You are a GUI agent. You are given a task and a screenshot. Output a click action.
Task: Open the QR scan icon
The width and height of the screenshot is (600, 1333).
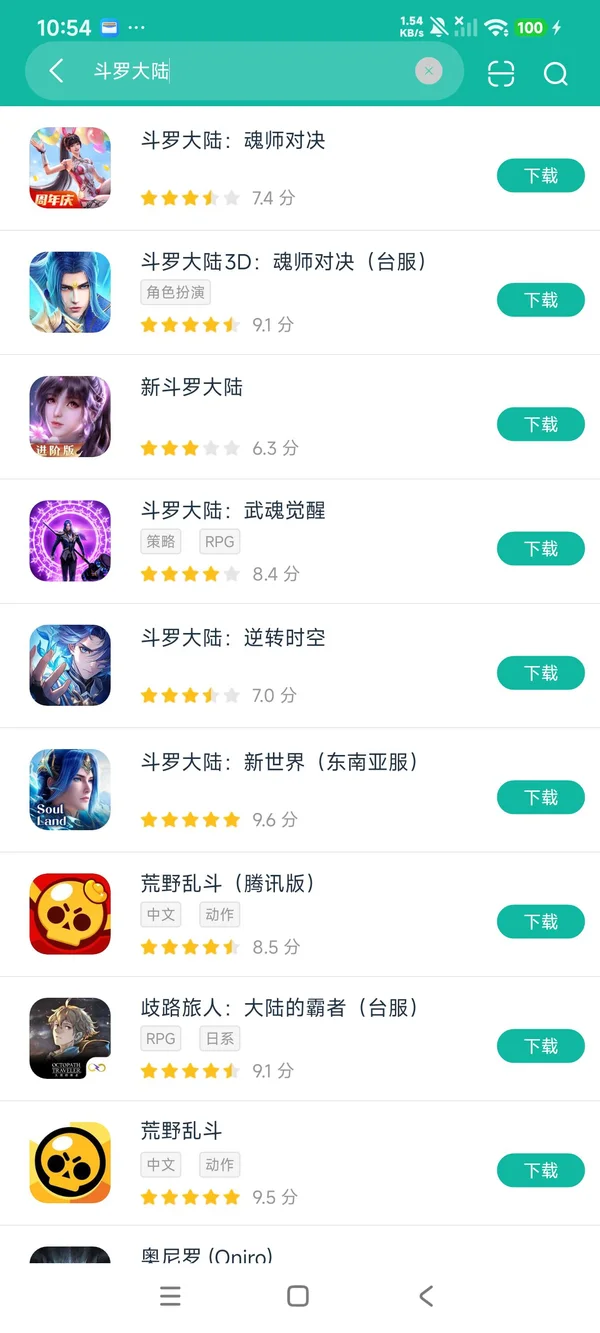click(x=501, y=73)
